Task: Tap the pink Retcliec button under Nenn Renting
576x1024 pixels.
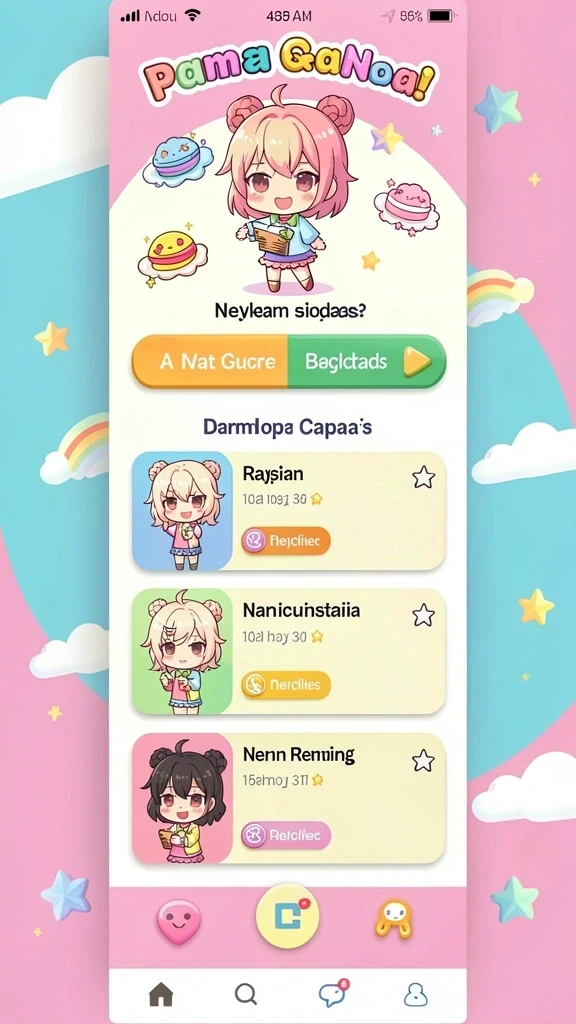Action: (286, 835)
